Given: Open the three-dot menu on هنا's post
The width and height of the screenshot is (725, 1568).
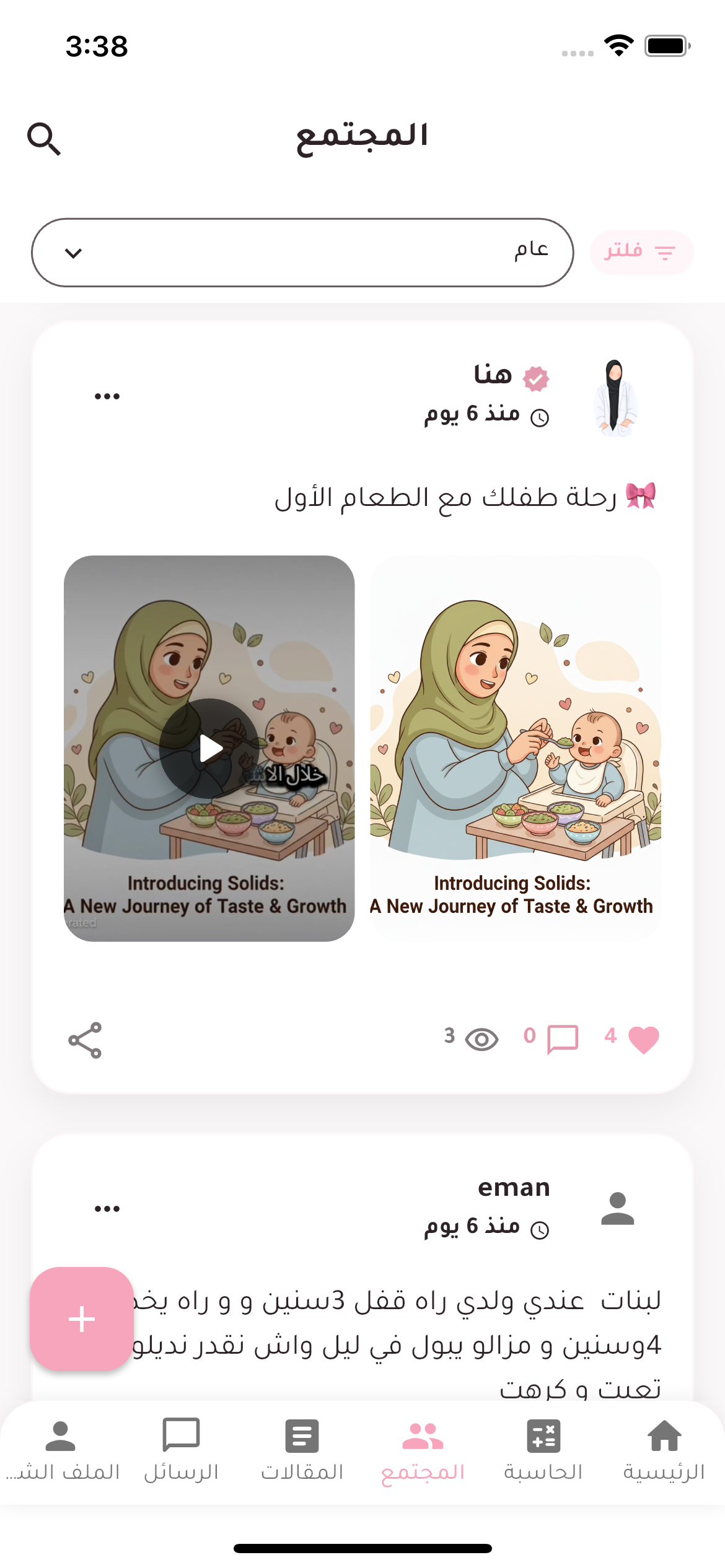Looking at the screenshot, I should pos(107,394).
